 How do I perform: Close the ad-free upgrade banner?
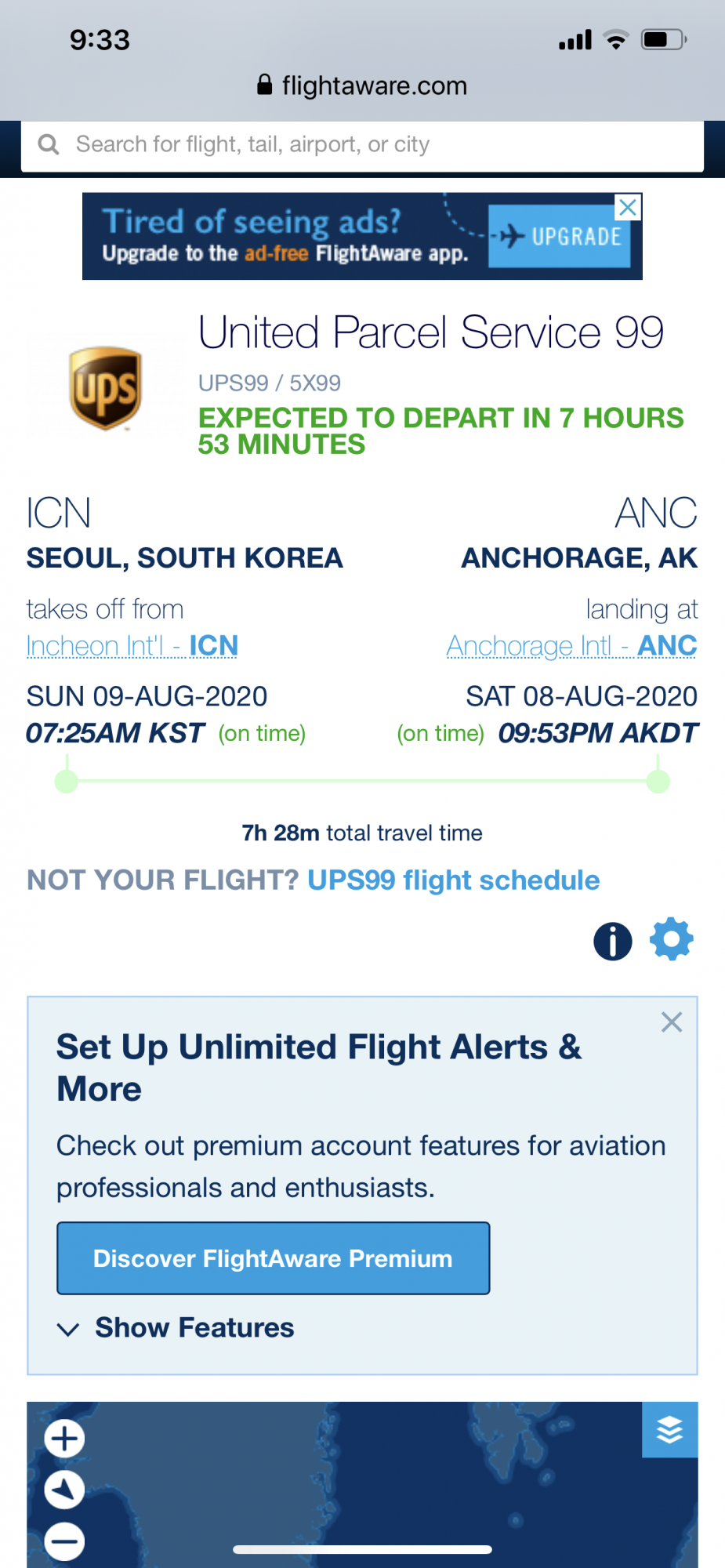tap(628, 208)
